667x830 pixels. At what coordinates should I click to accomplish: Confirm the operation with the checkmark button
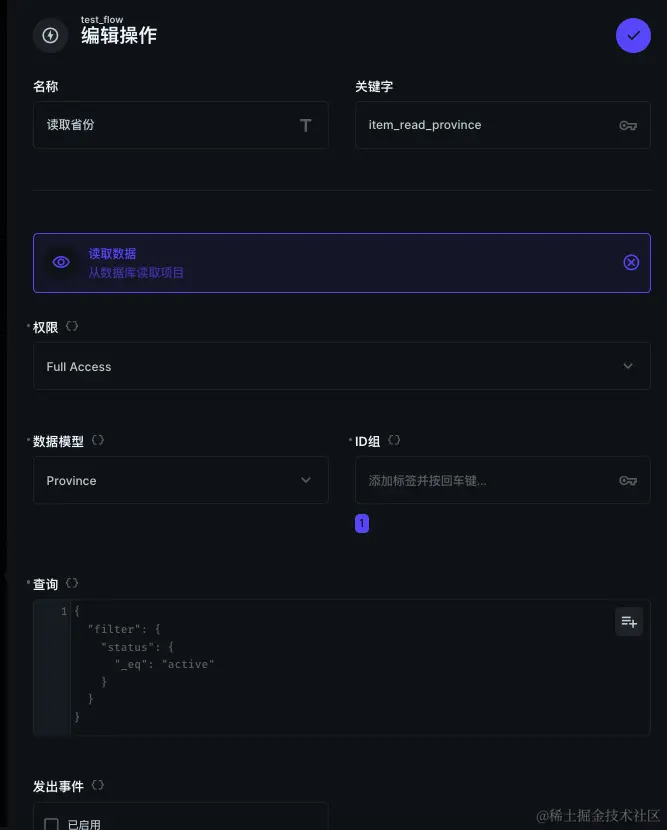pos(633,37)
